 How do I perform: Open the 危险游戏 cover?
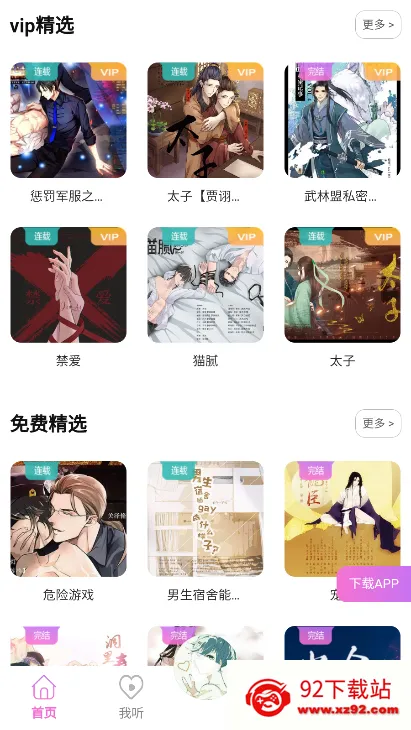click(x=68, y=519)
